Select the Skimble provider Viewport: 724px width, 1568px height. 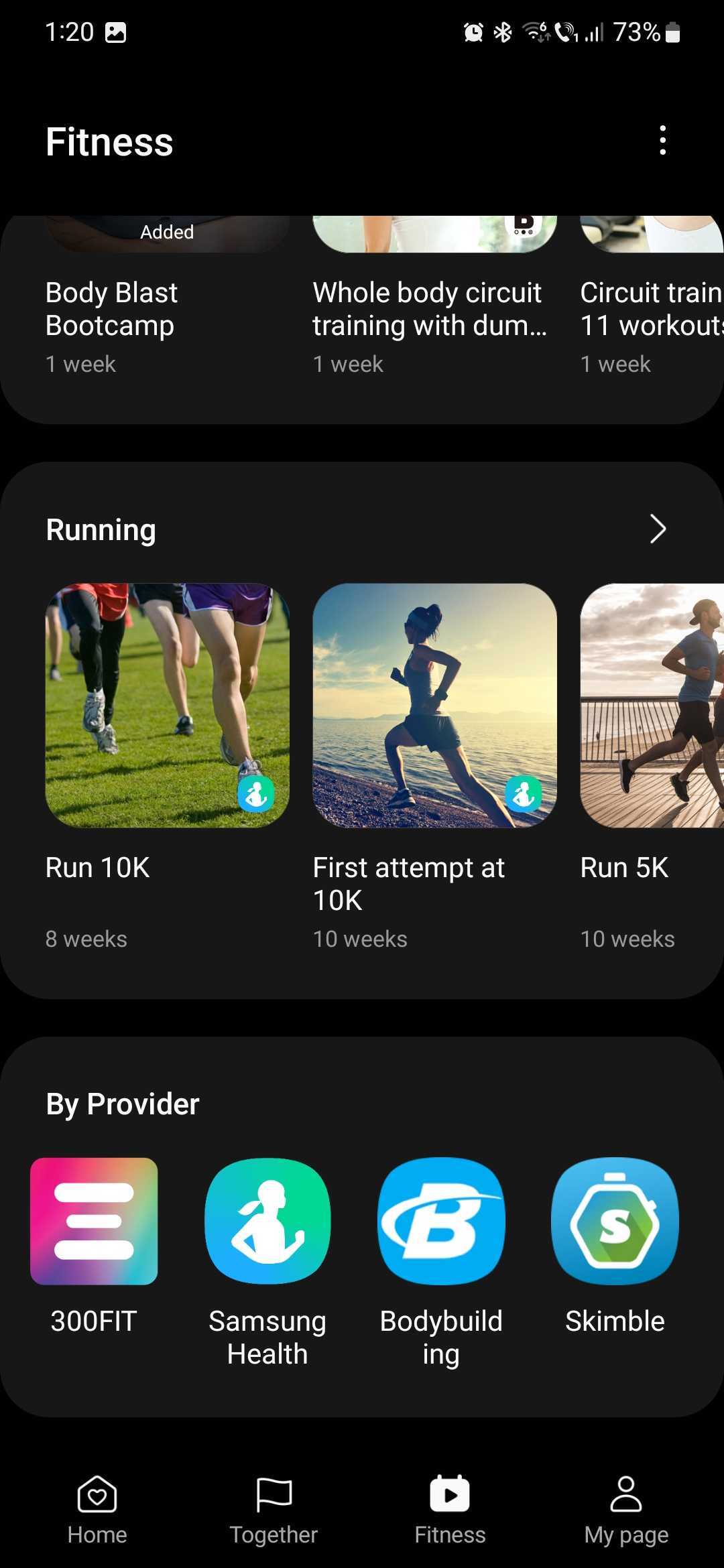click(615, 1222)
